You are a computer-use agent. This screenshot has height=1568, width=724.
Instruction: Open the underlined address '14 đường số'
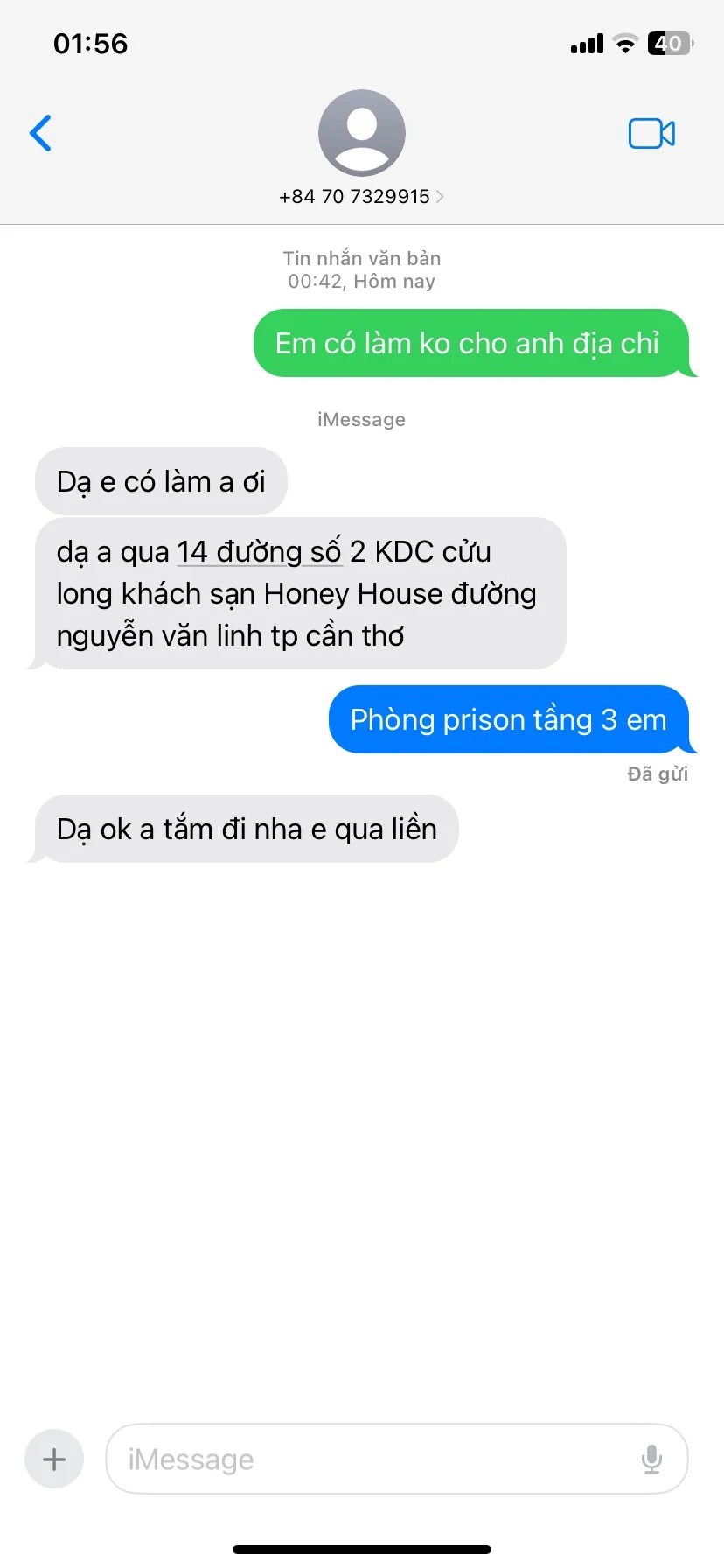pos(259,552)
